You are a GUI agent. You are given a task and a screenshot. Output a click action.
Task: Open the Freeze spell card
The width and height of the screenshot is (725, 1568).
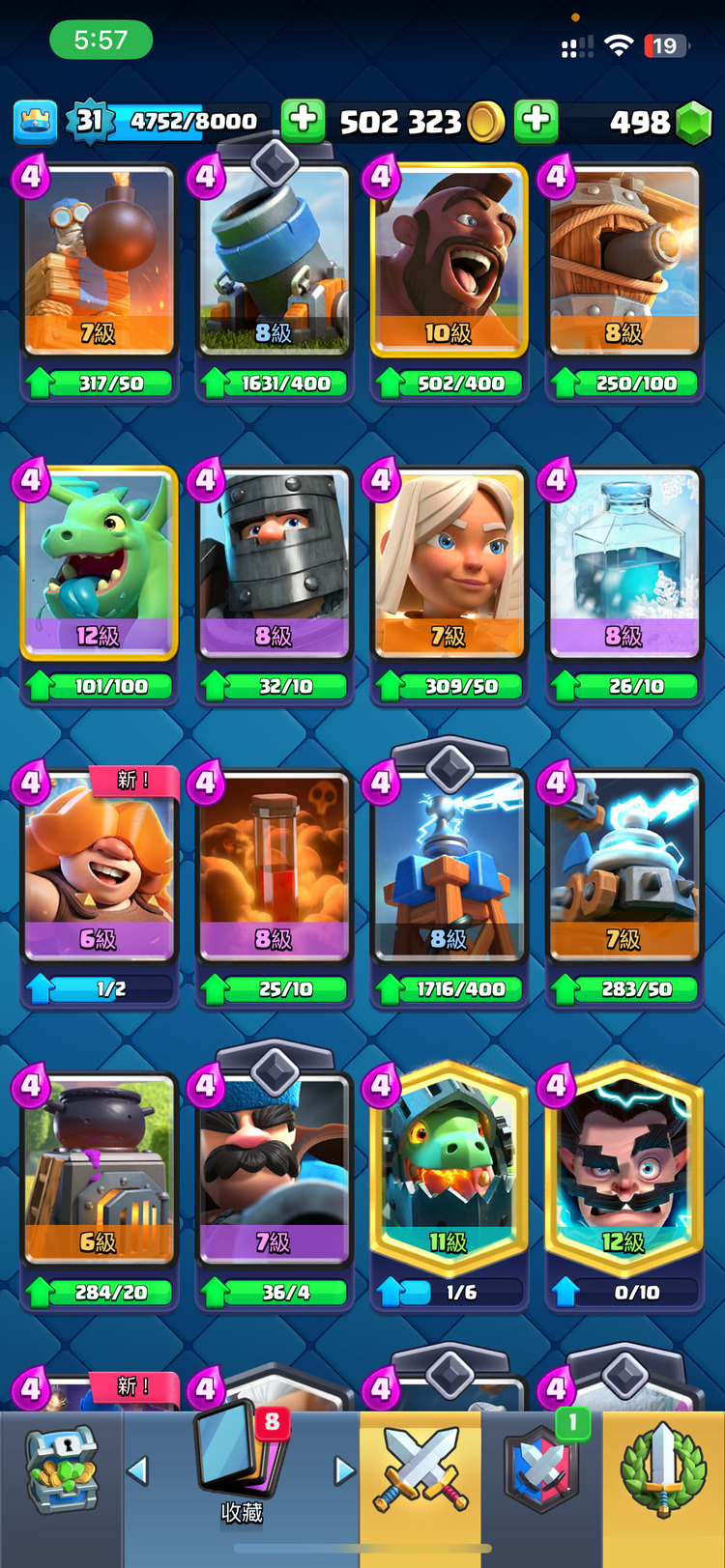[x=623, y=563]
